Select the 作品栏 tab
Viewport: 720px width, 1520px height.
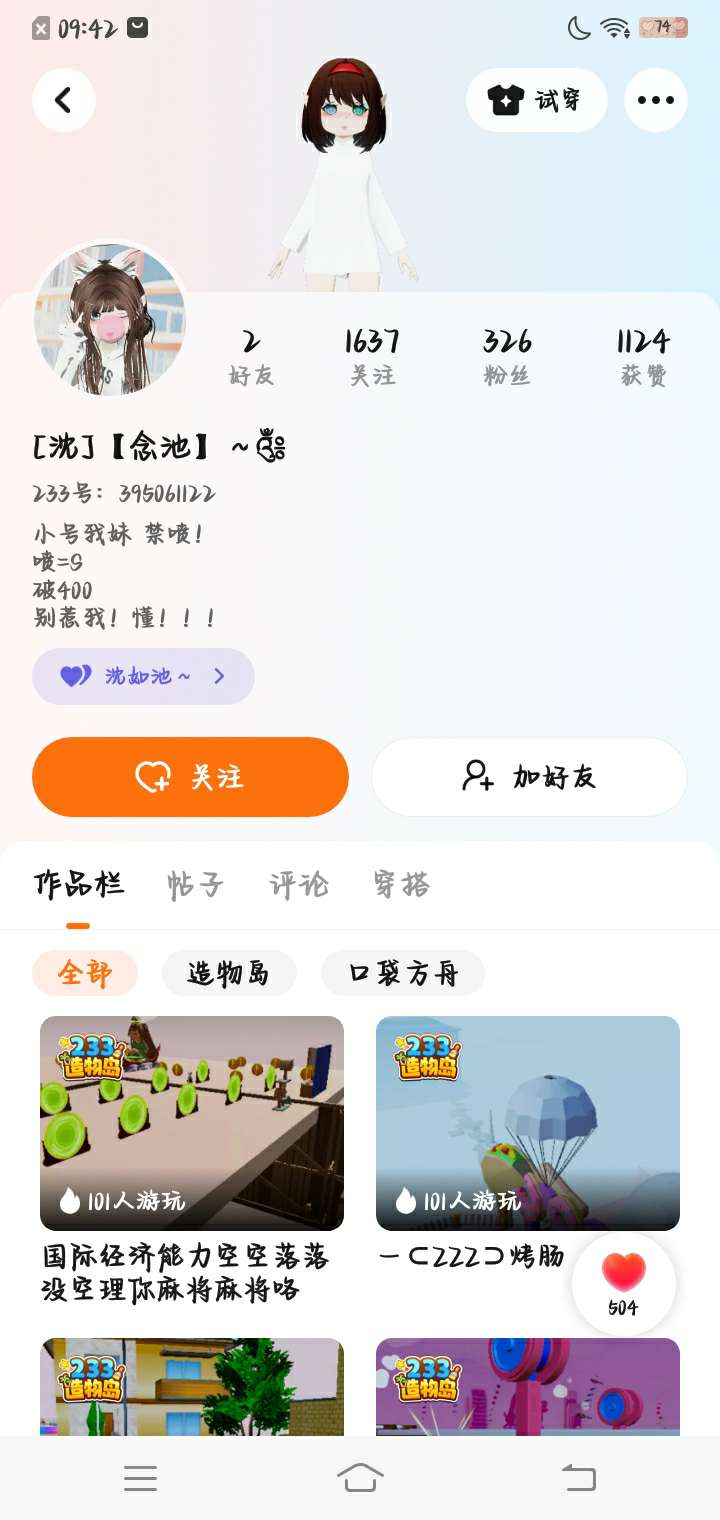pyautogui.click(x=79, y=885)
